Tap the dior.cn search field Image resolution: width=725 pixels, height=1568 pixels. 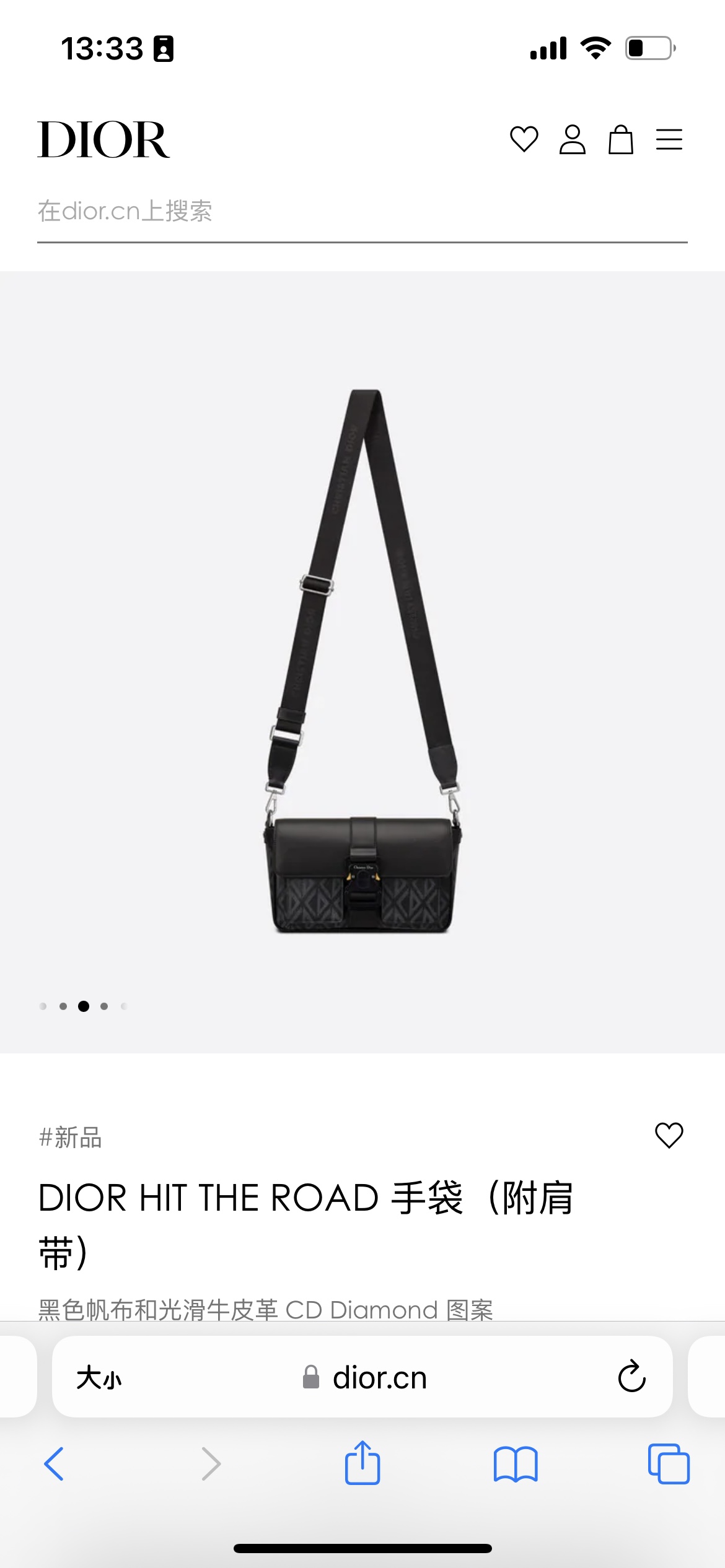[362, 212]
